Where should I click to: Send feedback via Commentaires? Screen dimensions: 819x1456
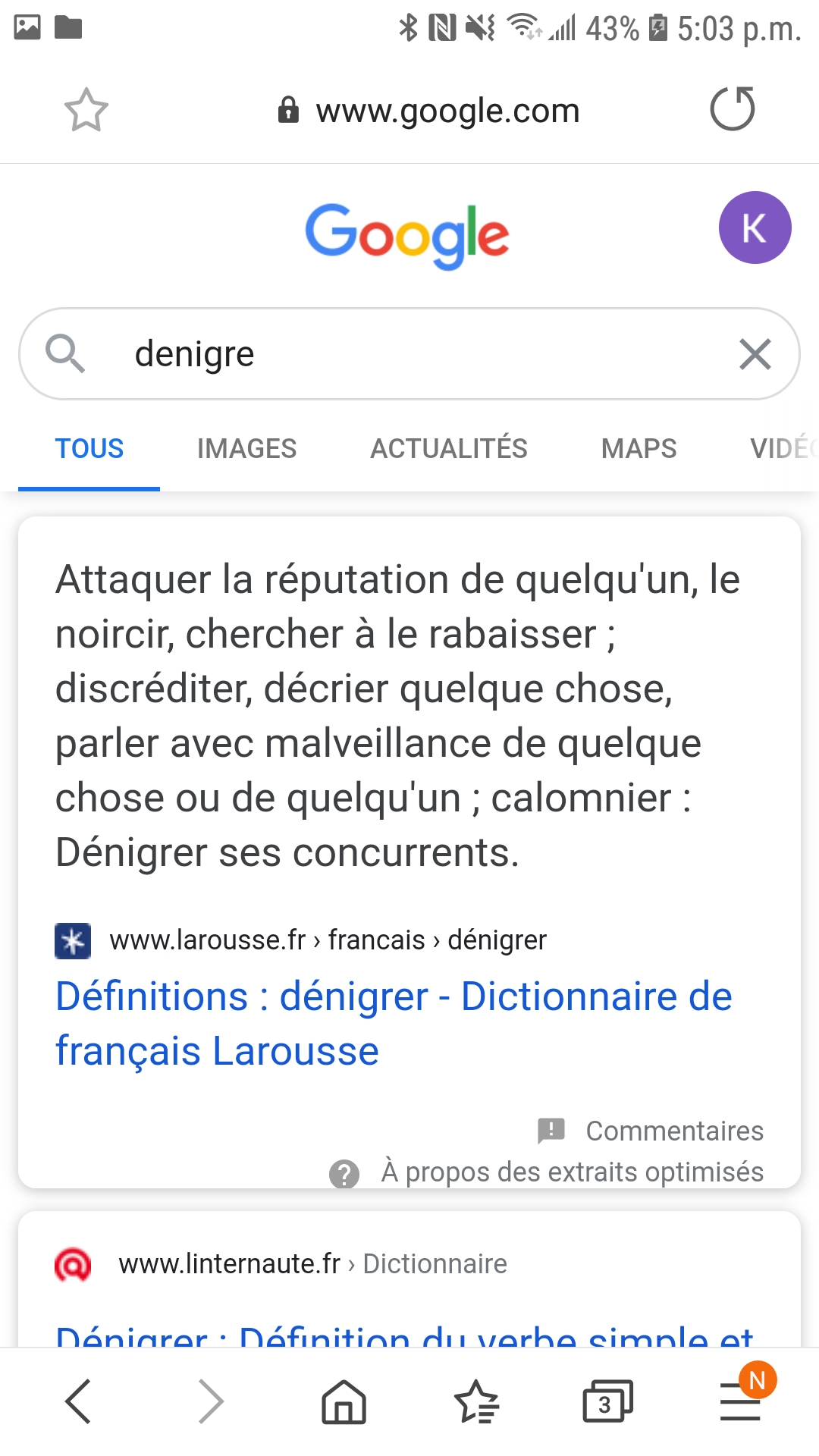tap(651, 1131)
